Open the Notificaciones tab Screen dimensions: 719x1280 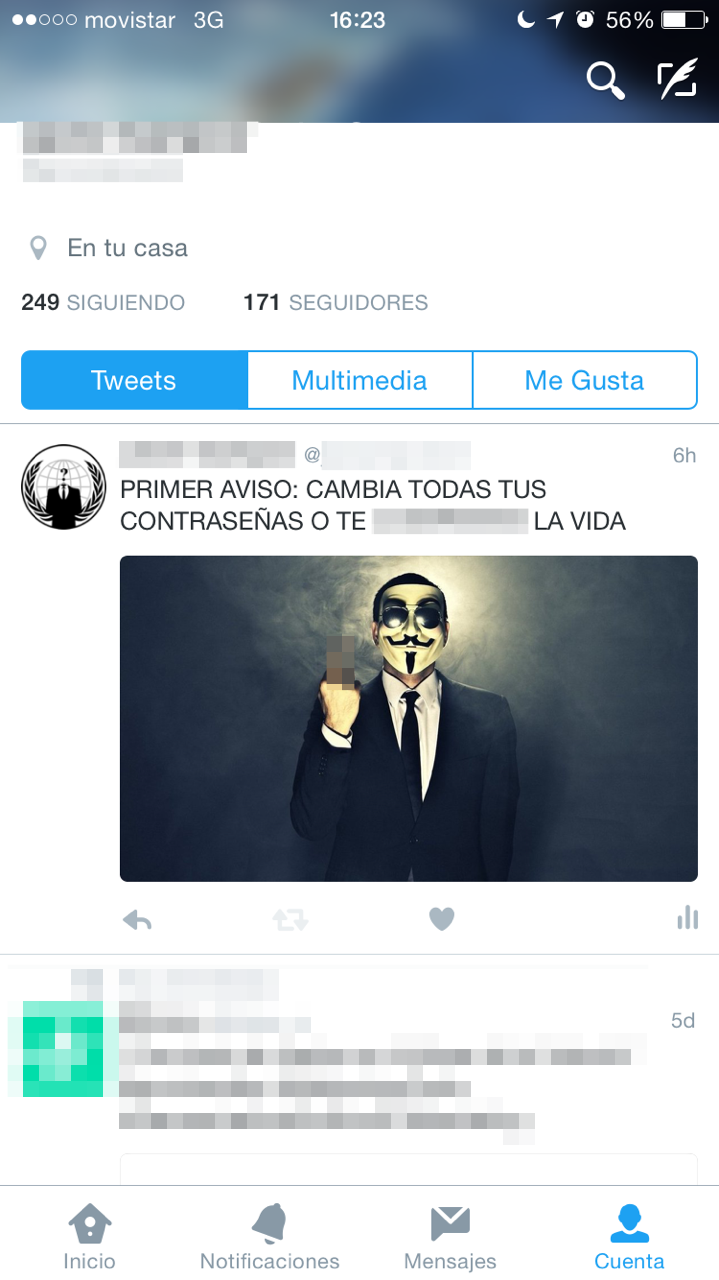[270, 1235]
